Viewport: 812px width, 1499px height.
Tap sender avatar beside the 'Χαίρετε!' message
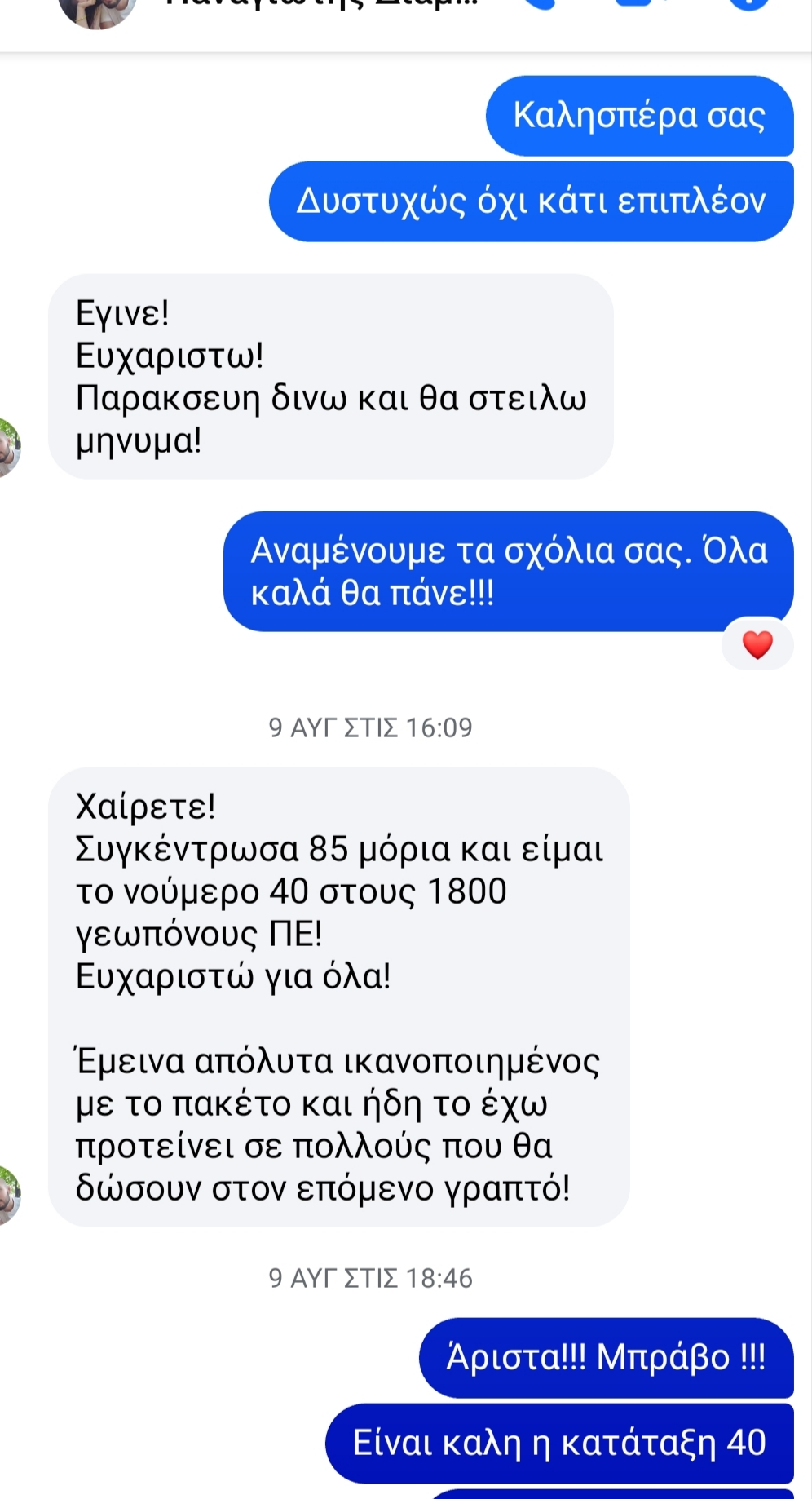coord(8,1195)
